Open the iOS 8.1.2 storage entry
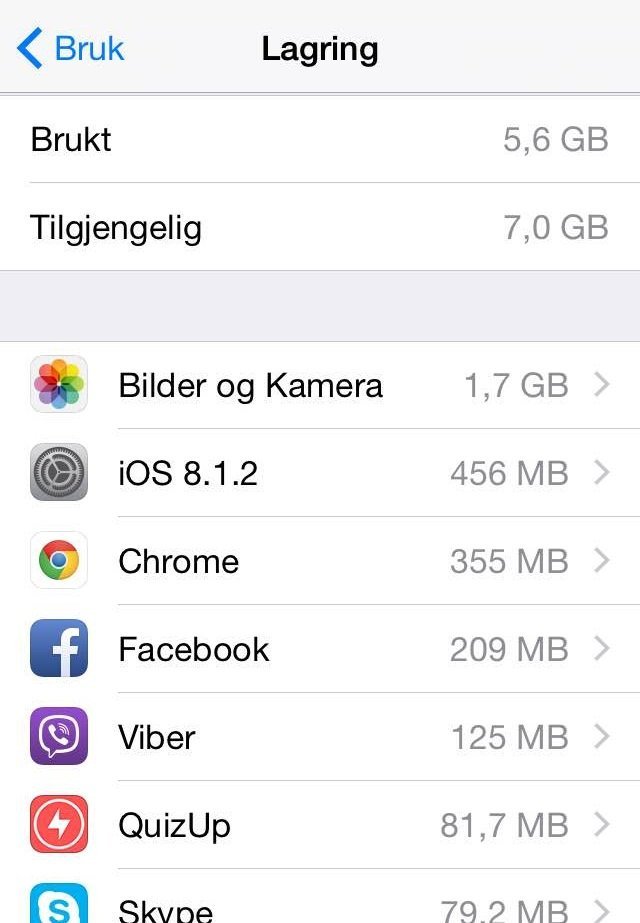This screenshot has height=923, width=640. point(320,473)
